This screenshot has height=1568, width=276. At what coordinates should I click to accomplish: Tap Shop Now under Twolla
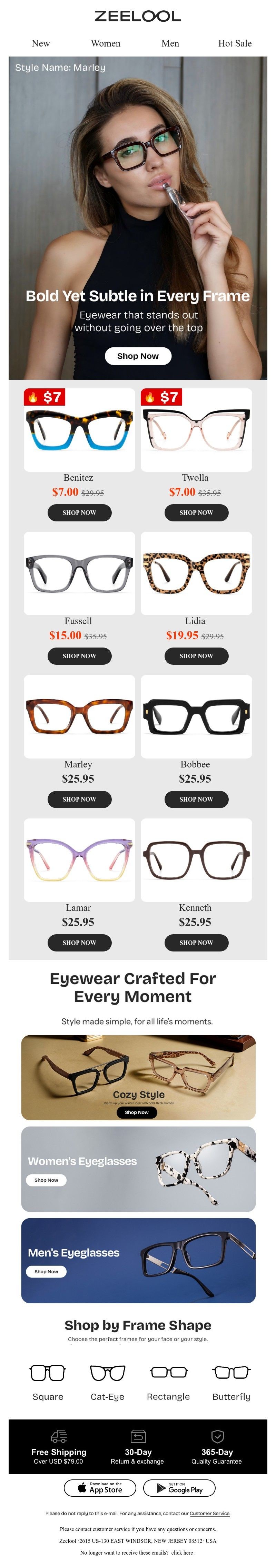196,512
